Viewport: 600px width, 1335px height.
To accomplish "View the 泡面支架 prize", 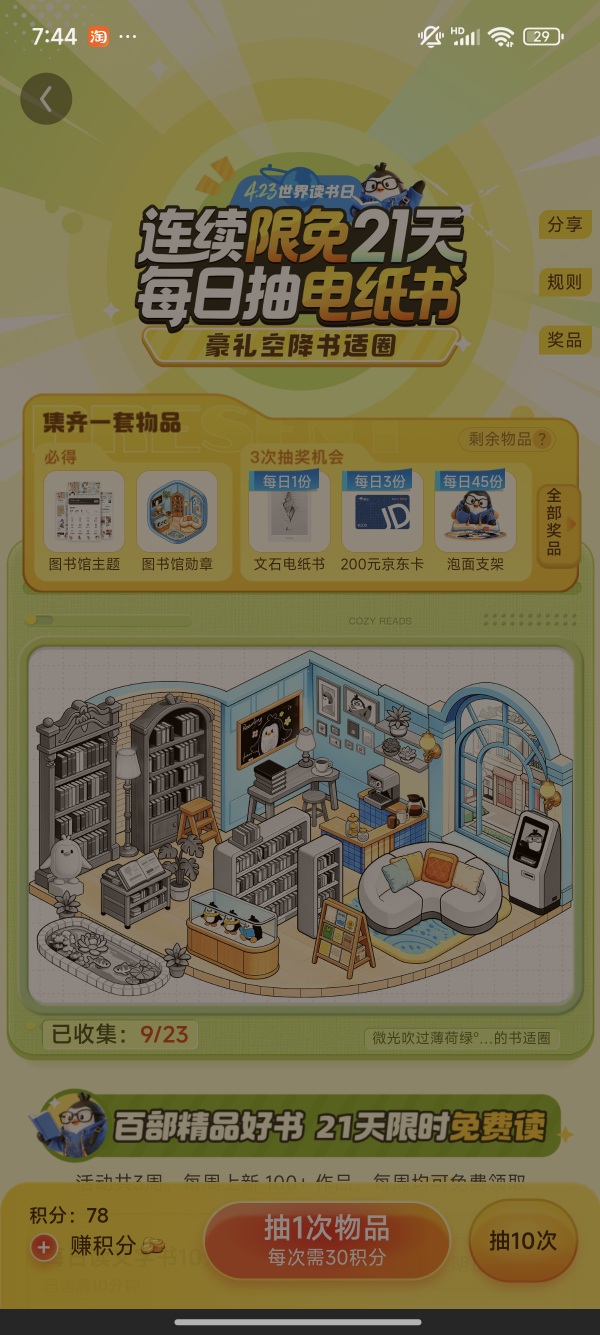I will pos(475,521).
